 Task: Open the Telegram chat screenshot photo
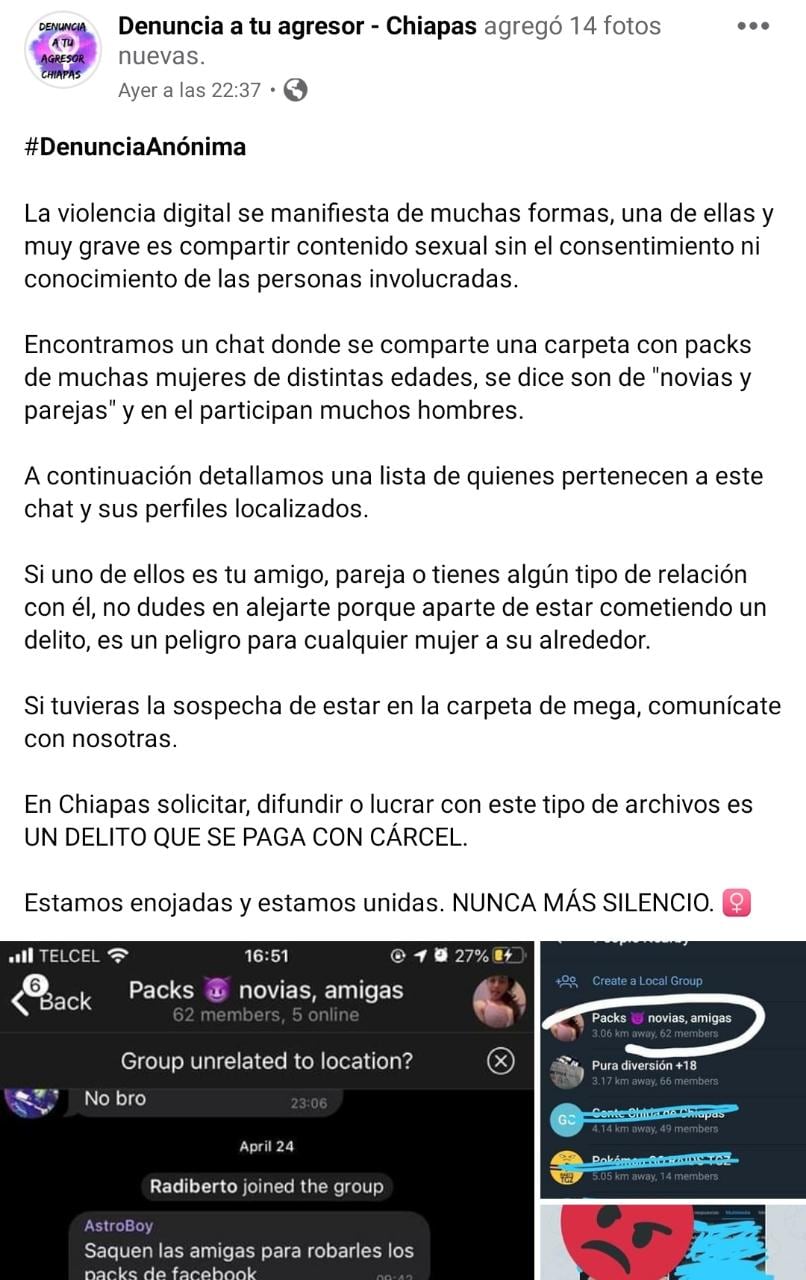268,1110
